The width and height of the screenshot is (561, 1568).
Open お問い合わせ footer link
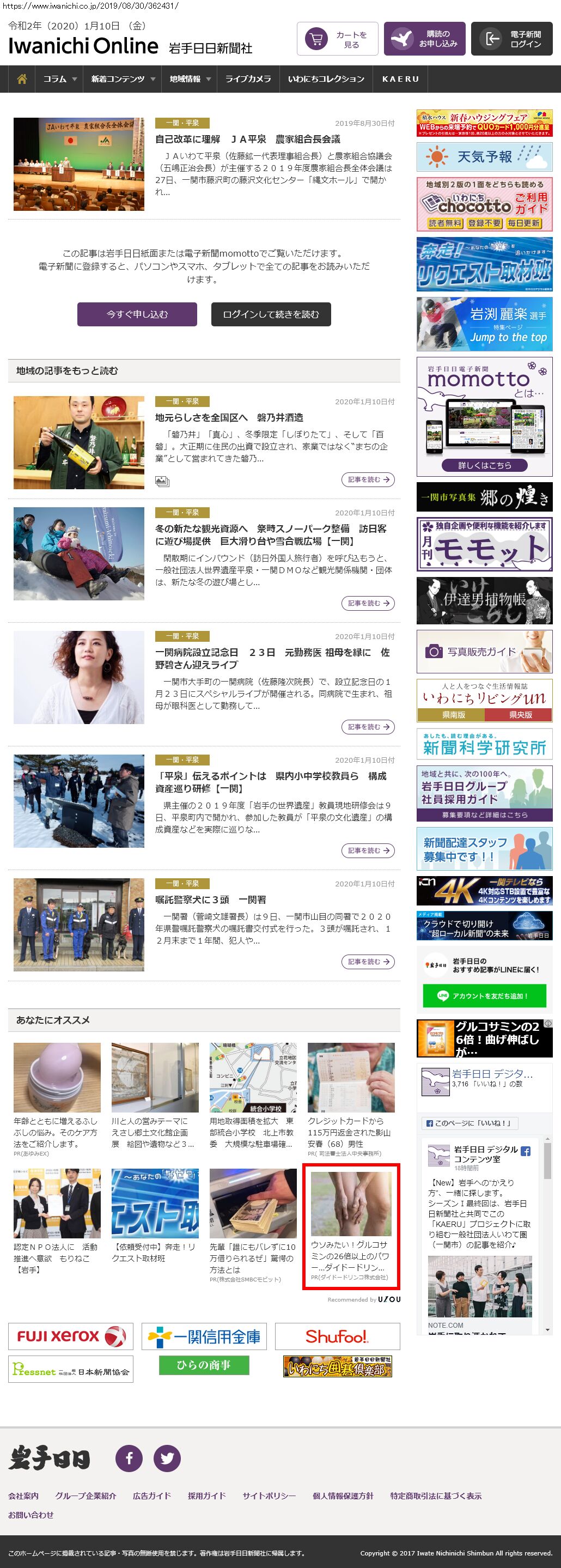coord(31,1515)
